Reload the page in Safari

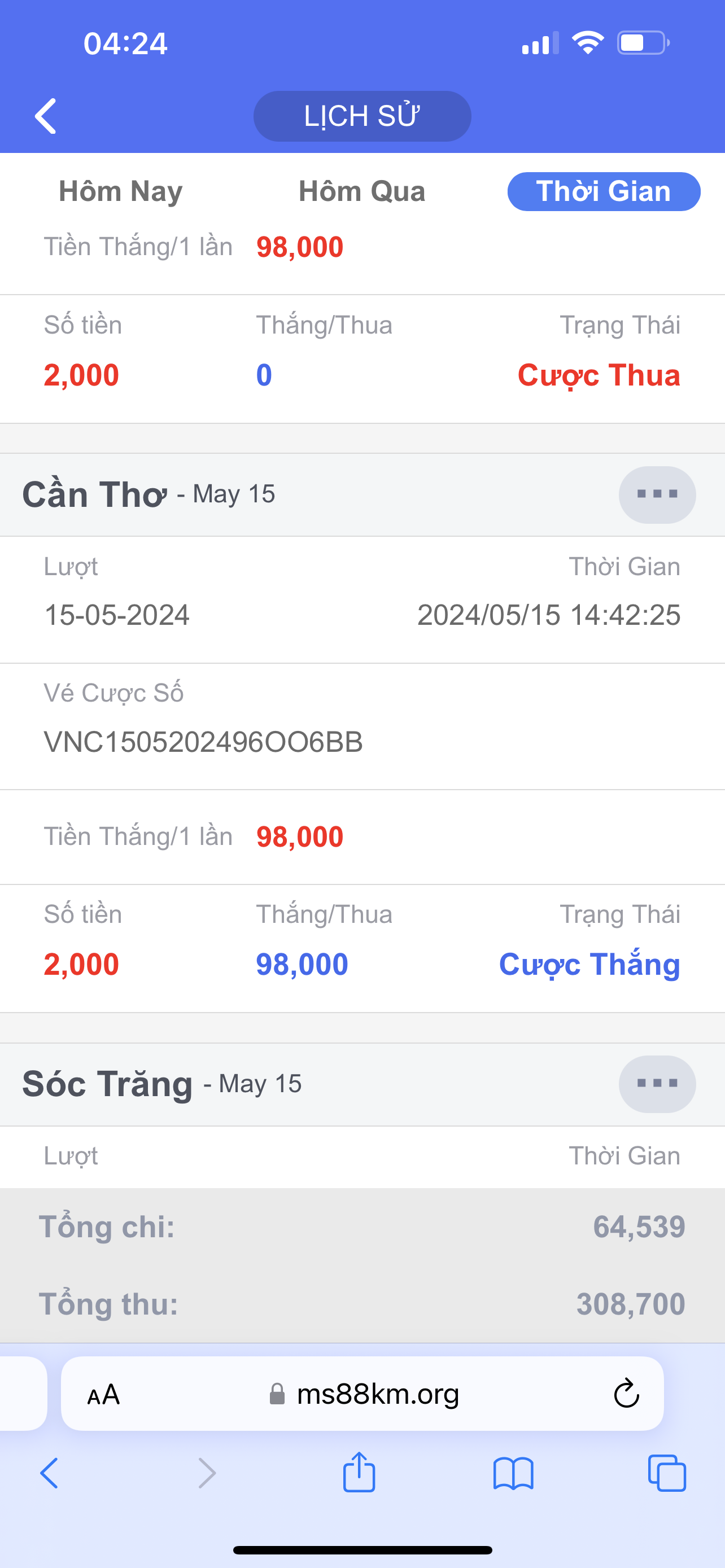click(x=626, y=1393)
